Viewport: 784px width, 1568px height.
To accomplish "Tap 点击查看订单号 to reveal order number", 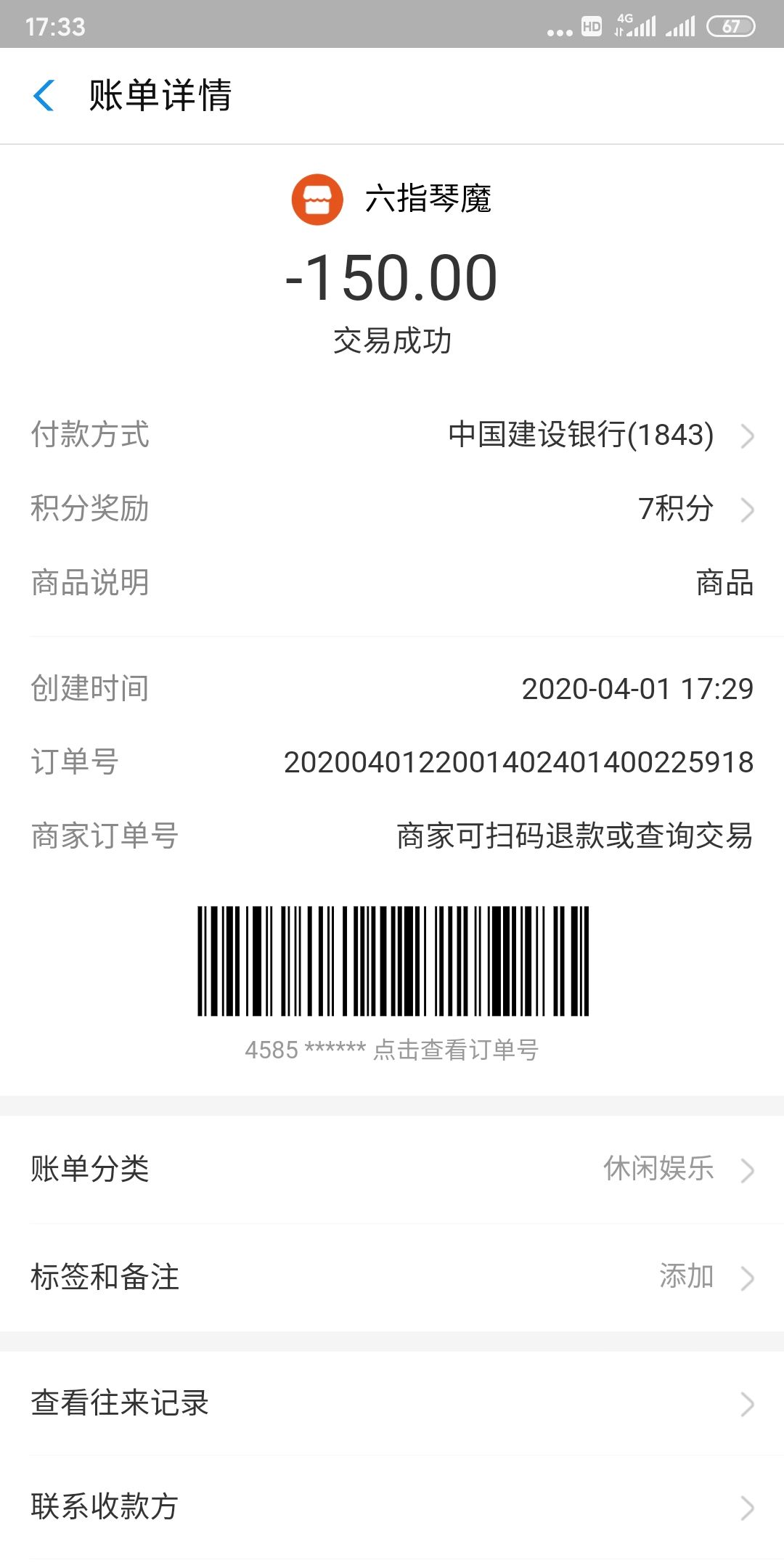I will (x=455, y=1050).
